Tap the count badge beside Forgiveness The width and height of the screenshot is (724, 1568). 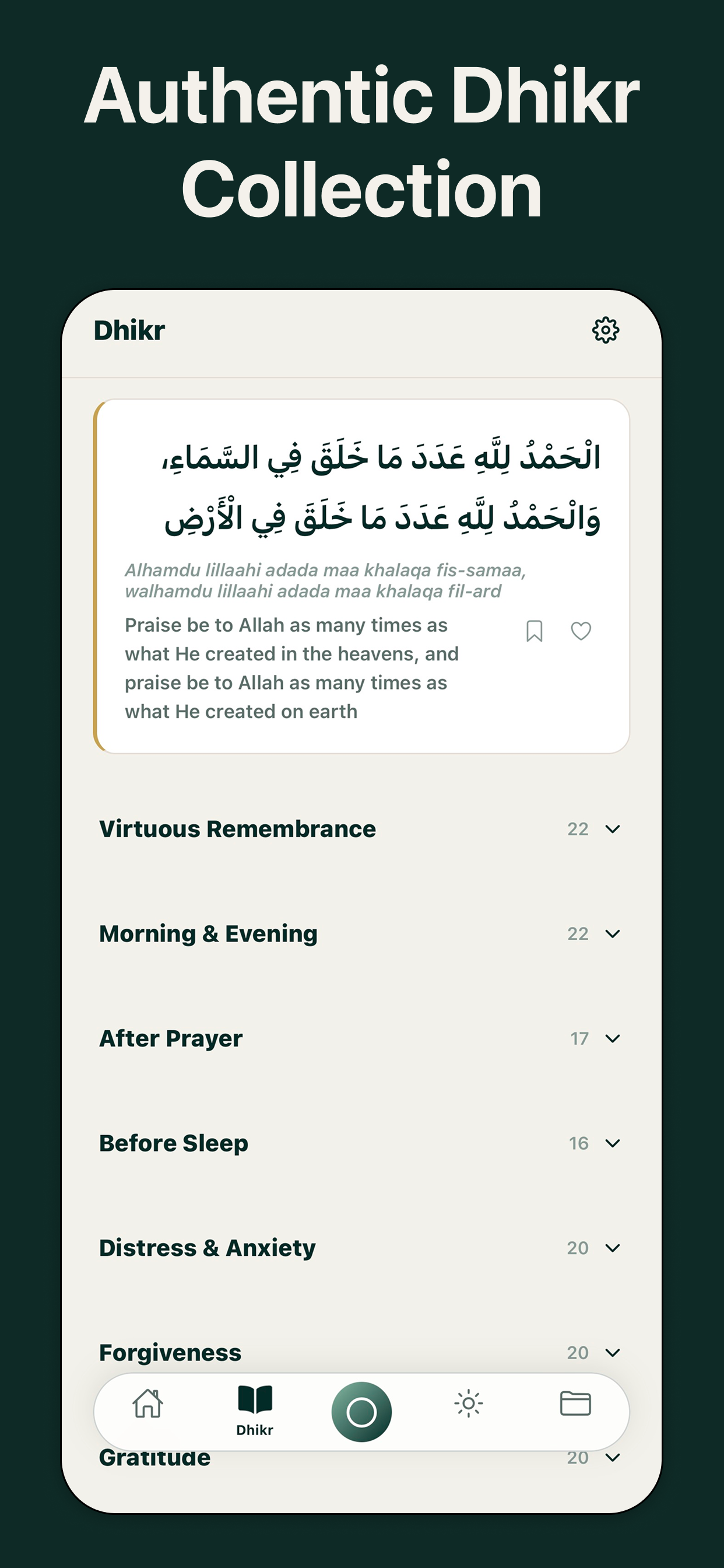tap(576, 1353)
